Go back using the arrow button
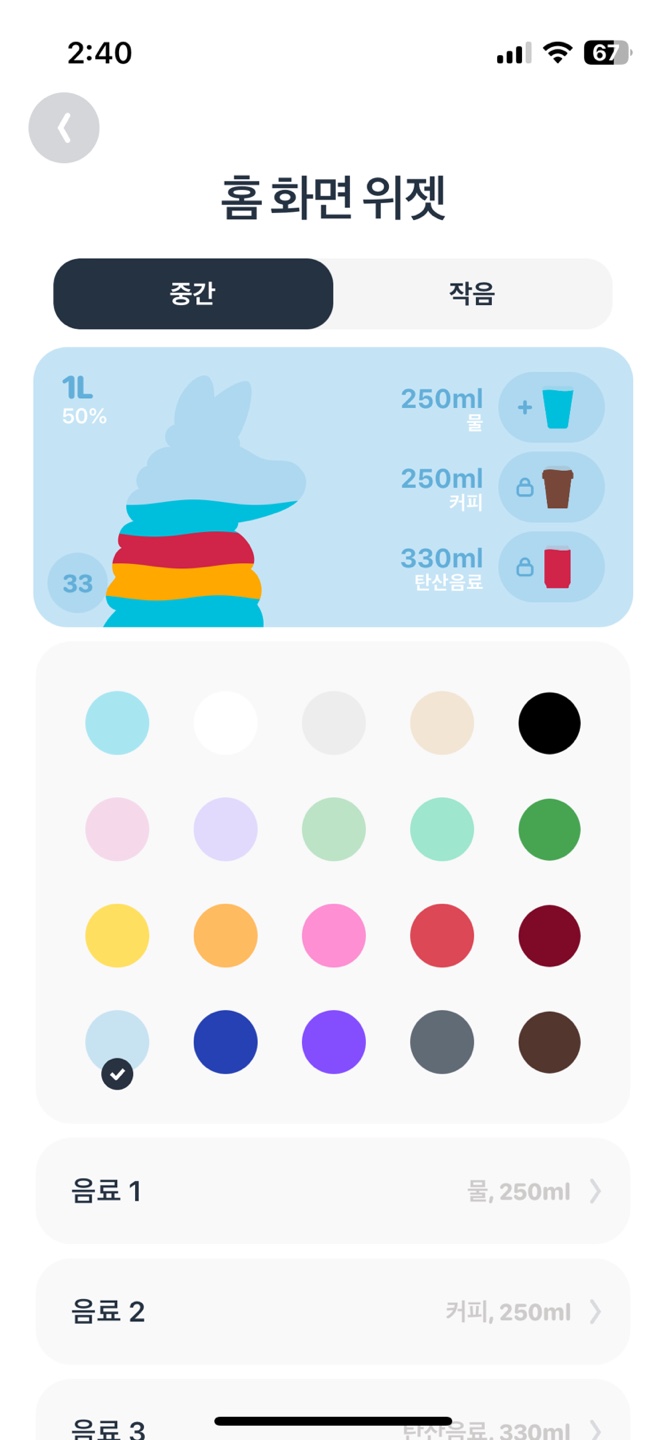666x1440 pixels. tap(64, 128)
